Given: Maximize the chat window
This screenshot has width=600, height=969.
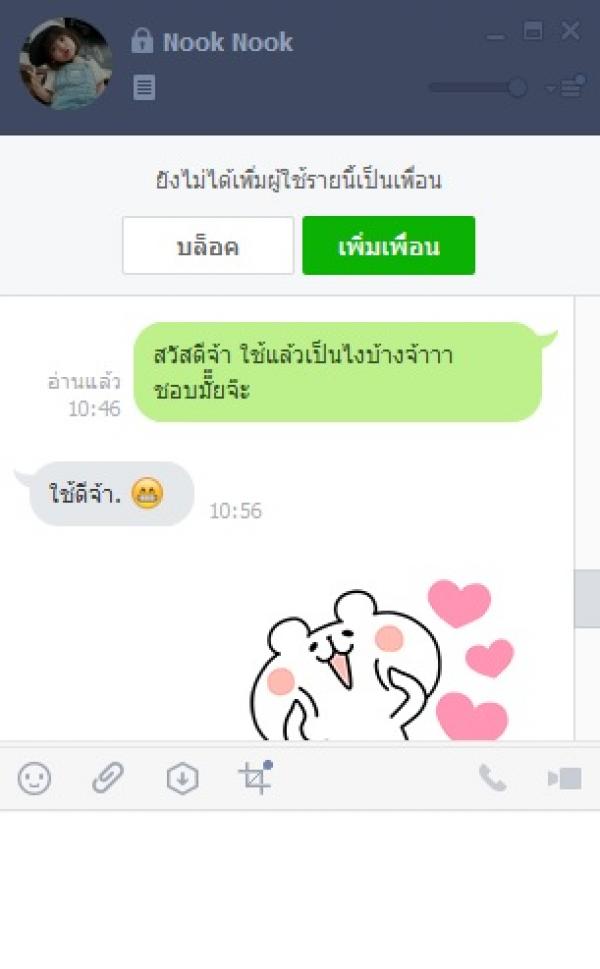Looking at the screenshot, I should (533, 30).
